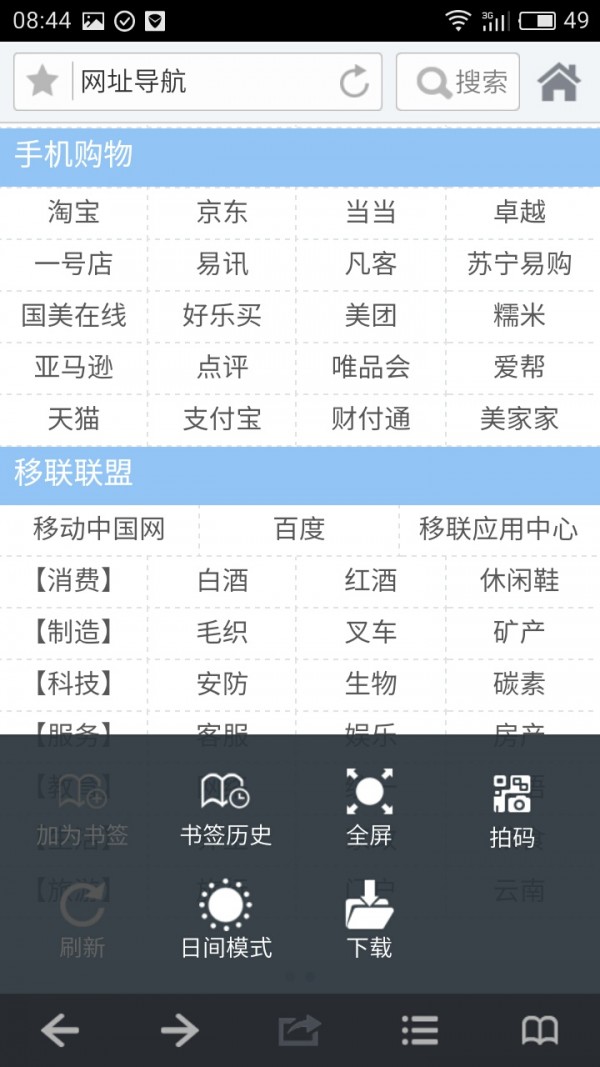The width and height of the screenshot is (600, 1067).
Task: Open the 移联应用中心 link
Action: pyautogui.click(x=498, y=529)
